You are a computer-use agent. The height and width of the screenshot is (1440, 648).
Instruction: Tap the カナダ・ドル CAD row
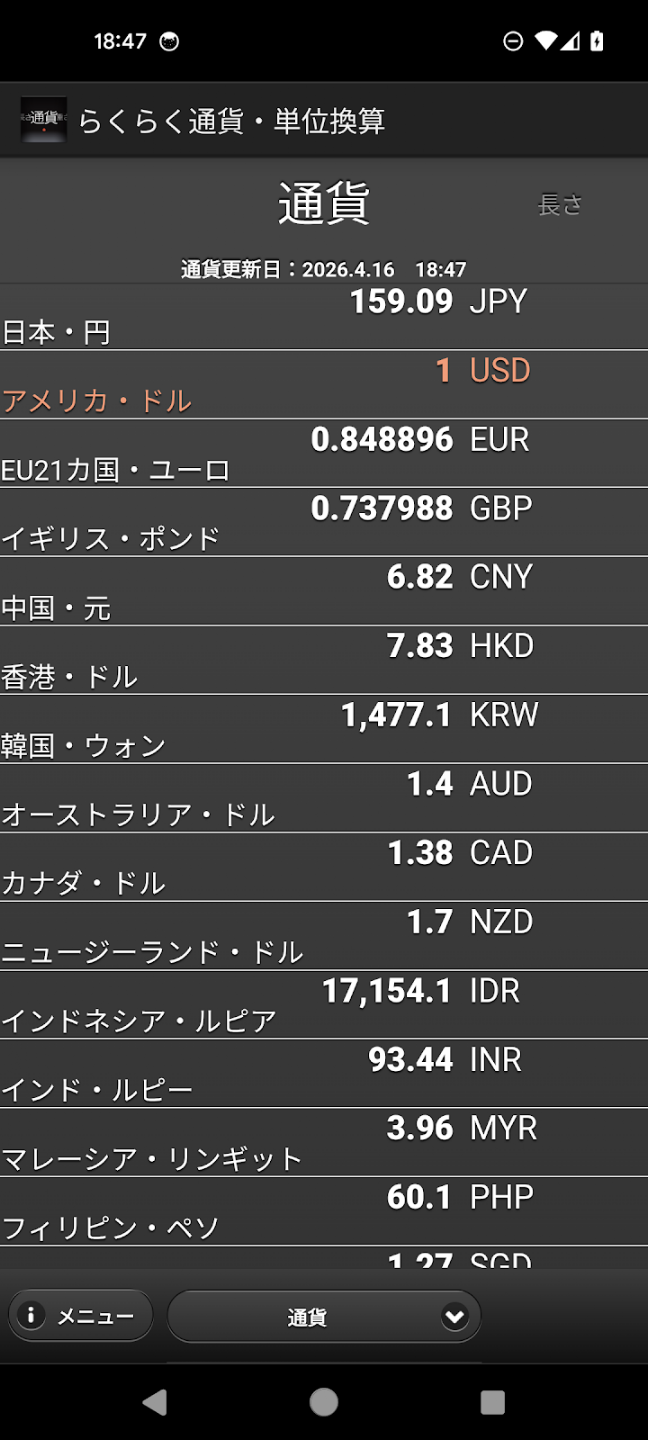click(x=324, y=868)
